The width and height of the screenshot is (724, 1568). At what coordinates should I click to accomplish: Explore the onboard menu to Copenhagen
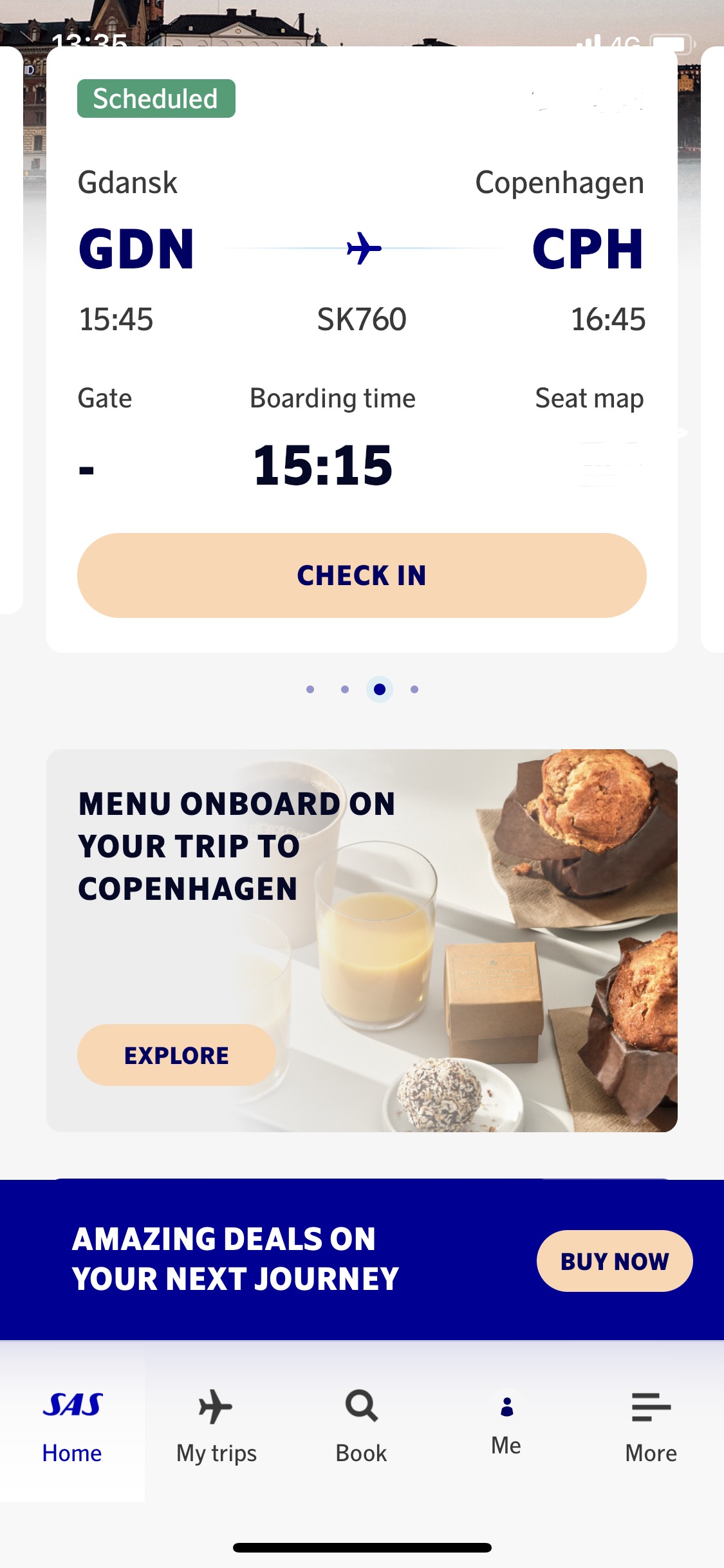tap(176, 1055)
